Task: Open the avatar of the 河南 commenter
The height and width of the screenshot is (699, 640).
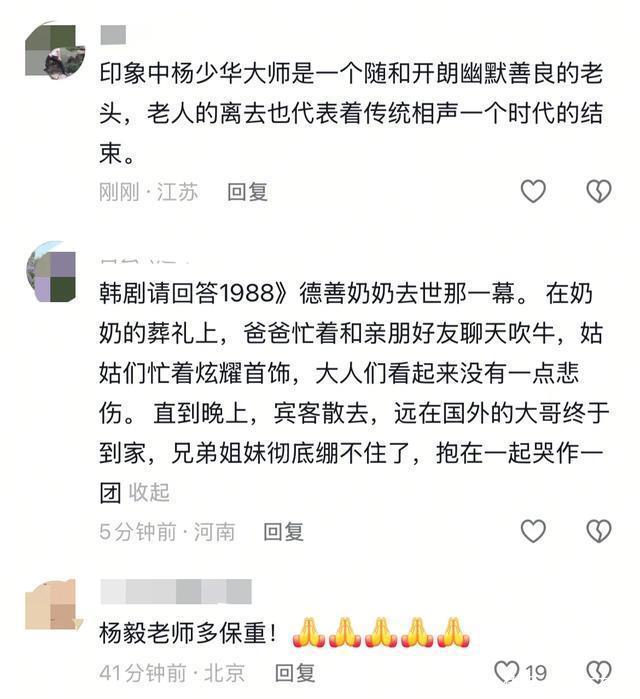Action: pyautogui.click(x=52, y=270)
